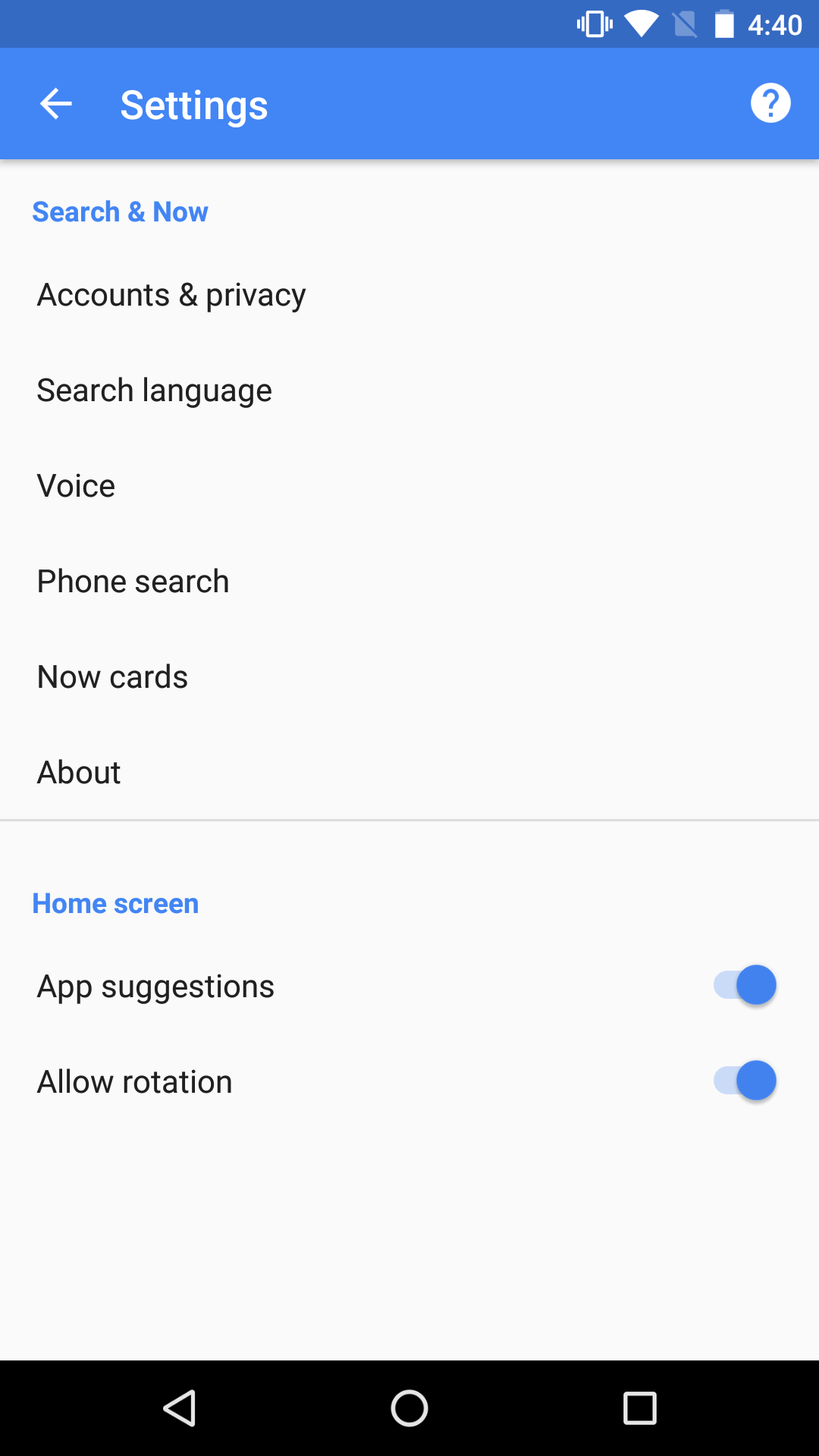
Task: Open recent apps from navigation bar
Action: click(x=640, y=1408)
